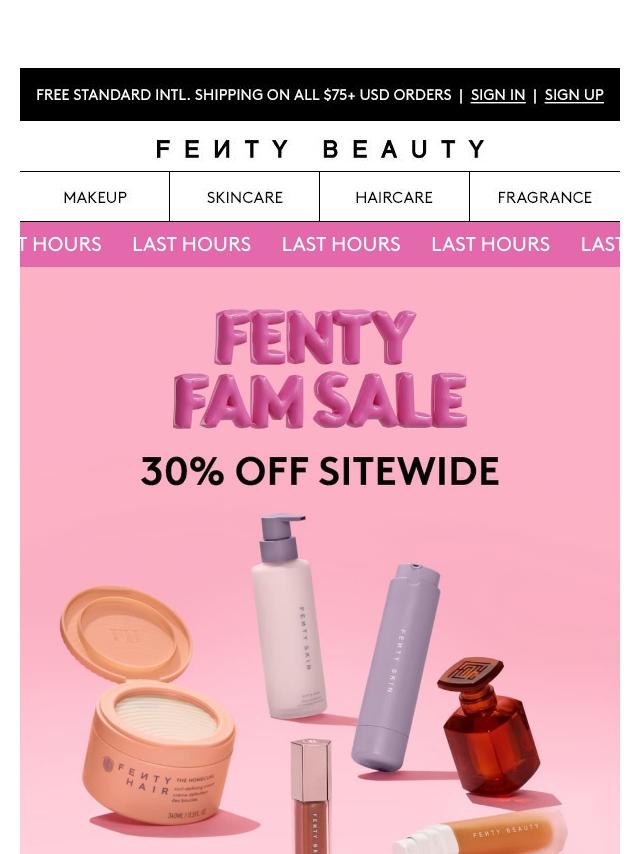The image size is (640, 854).
Task: Tap the Fenty Beauty logo header
Action: coord(320,149)
